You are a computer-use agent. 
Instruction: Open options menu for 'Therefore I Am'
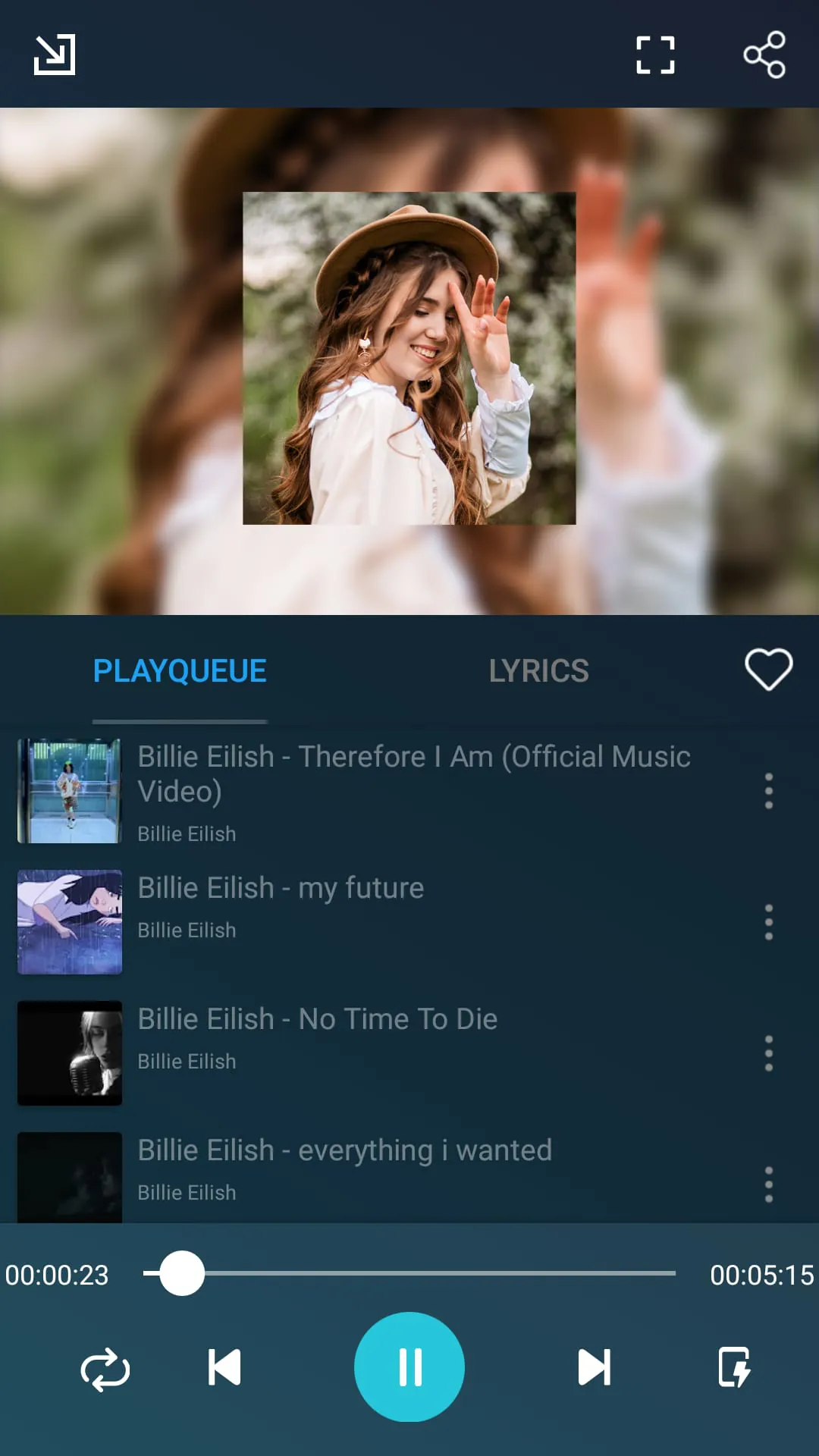pos(768,792)
